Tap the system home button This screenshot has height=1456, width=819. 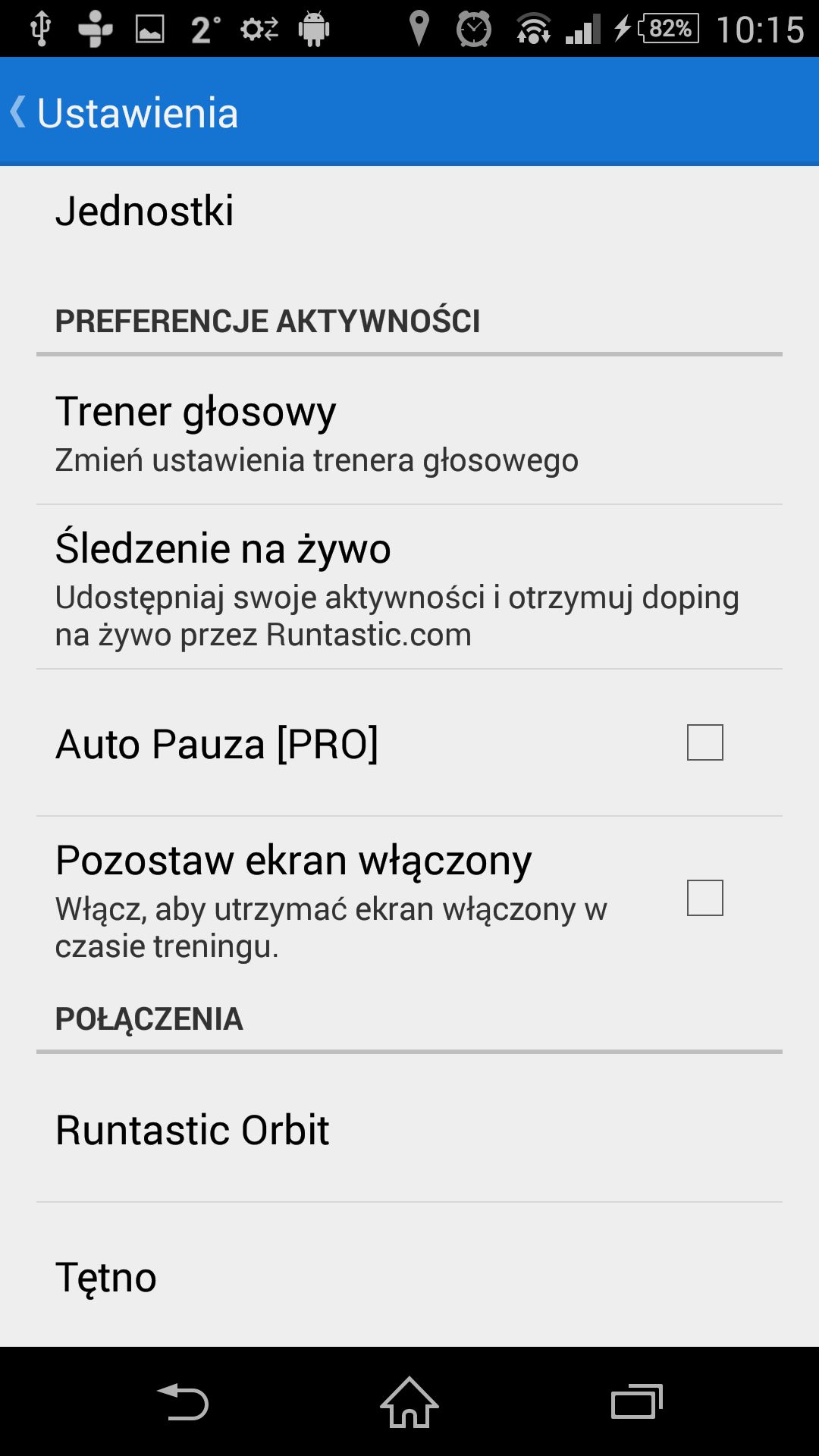pyautogui.click(x=409, y=1401)
